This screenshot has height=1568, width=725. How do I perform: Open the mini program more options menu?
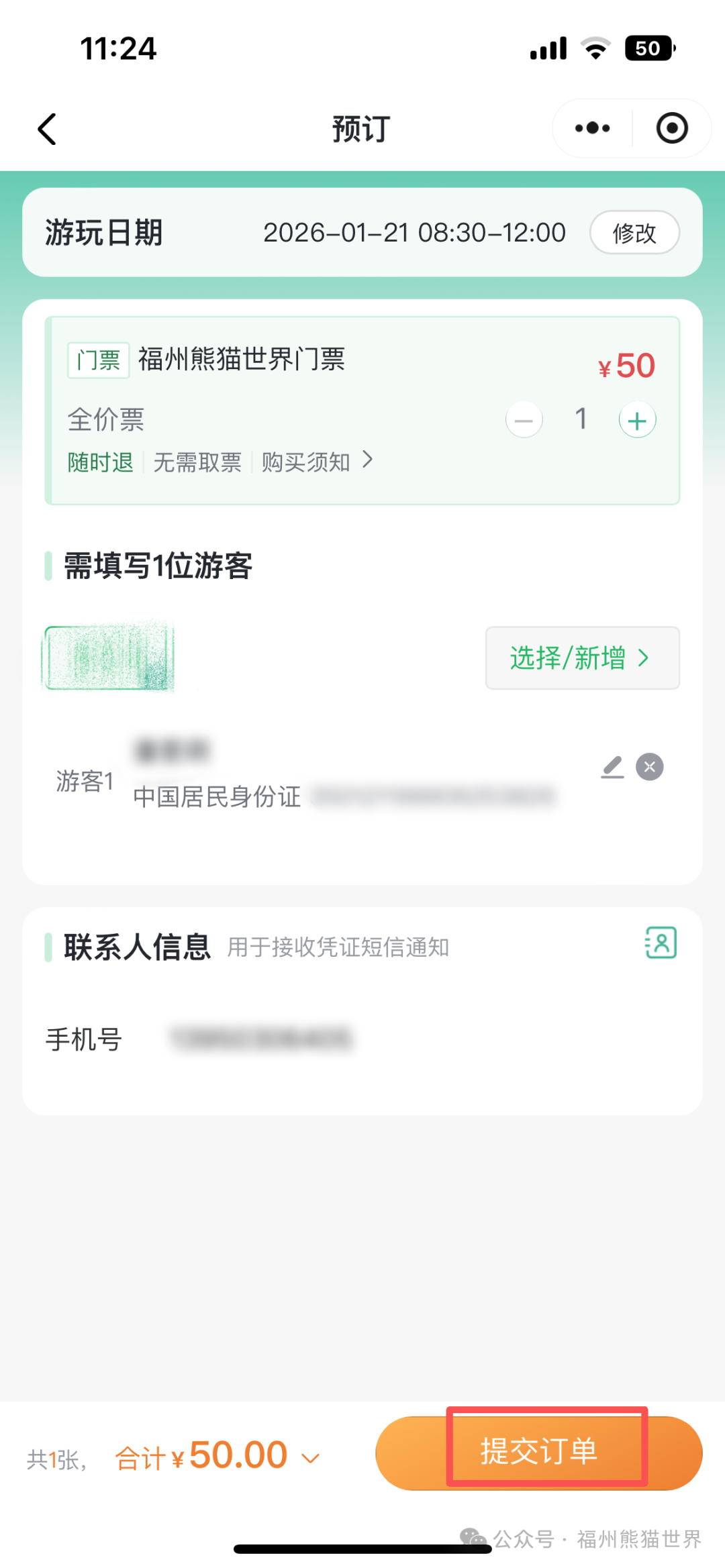(592, 128)
